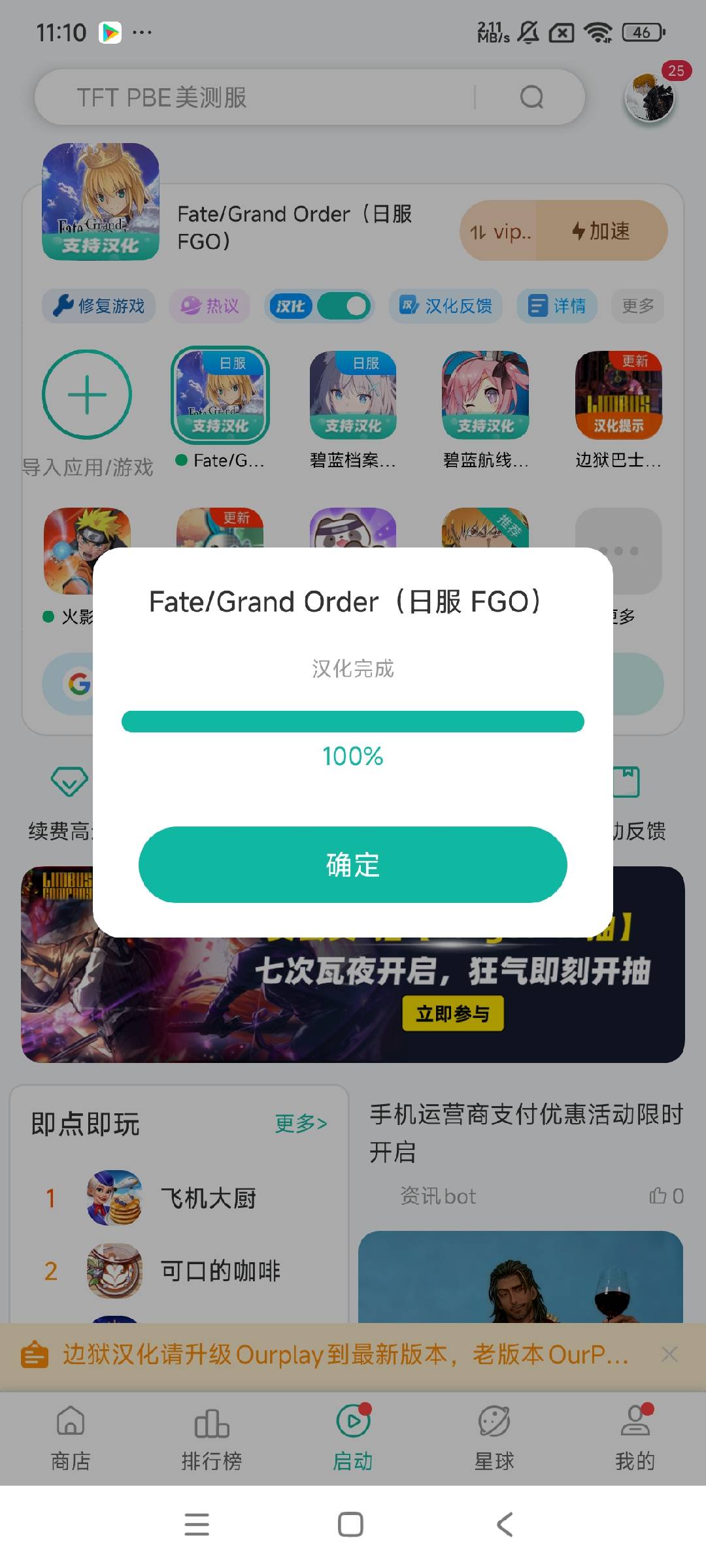Tap the 加速 accelerate button
This screenshot has width=706, height=1568.
601,231
